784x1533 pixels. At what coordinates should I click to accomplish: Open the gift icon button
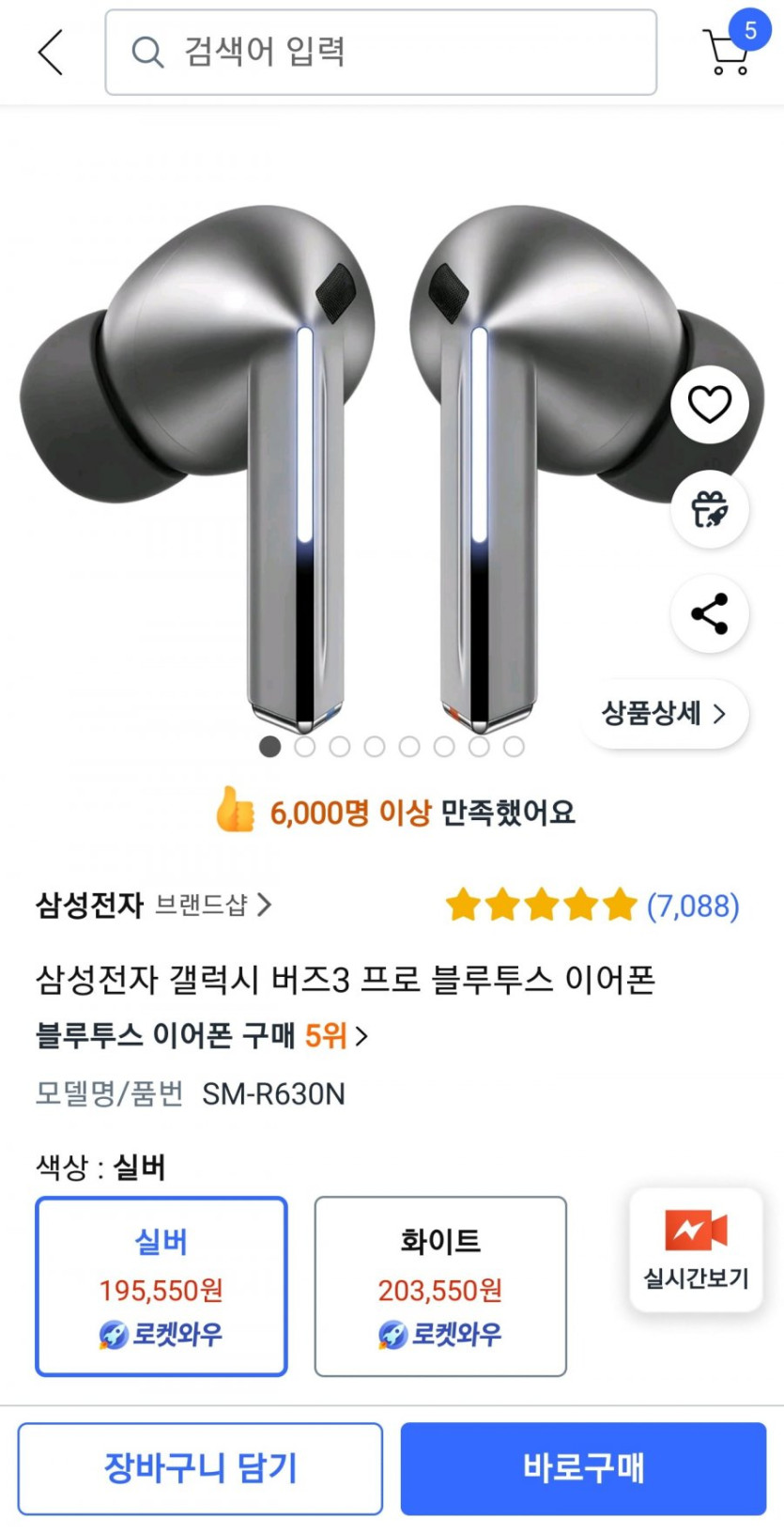709,509
